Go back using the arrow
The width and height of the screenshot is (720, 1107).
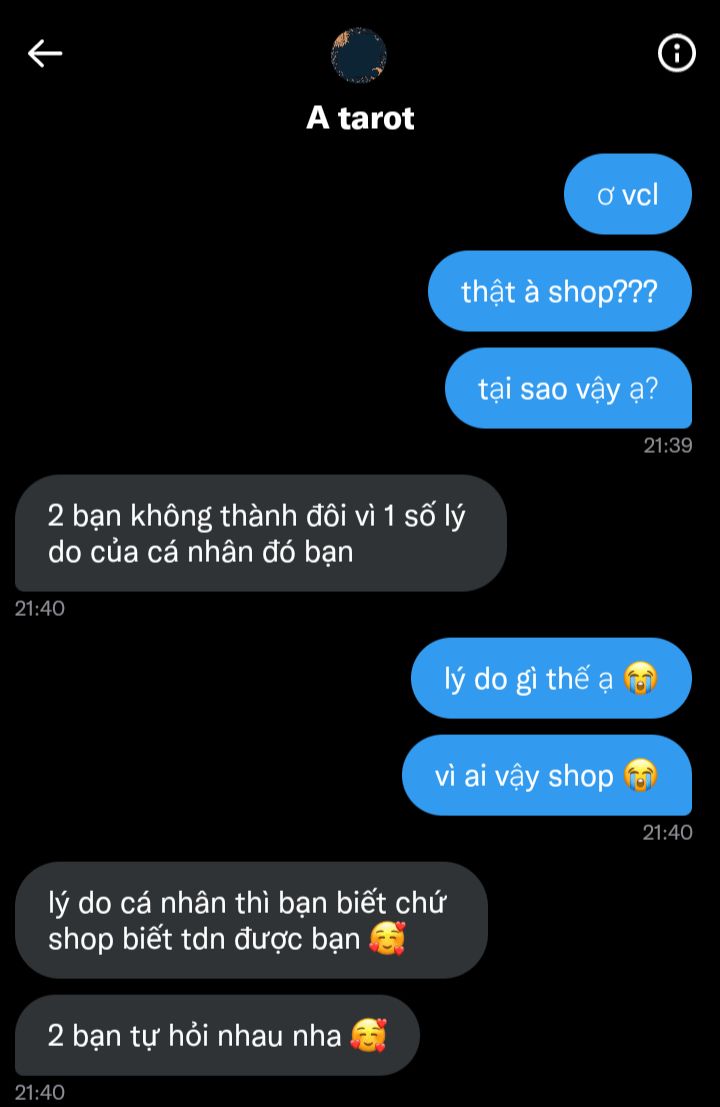click(45, 54)
